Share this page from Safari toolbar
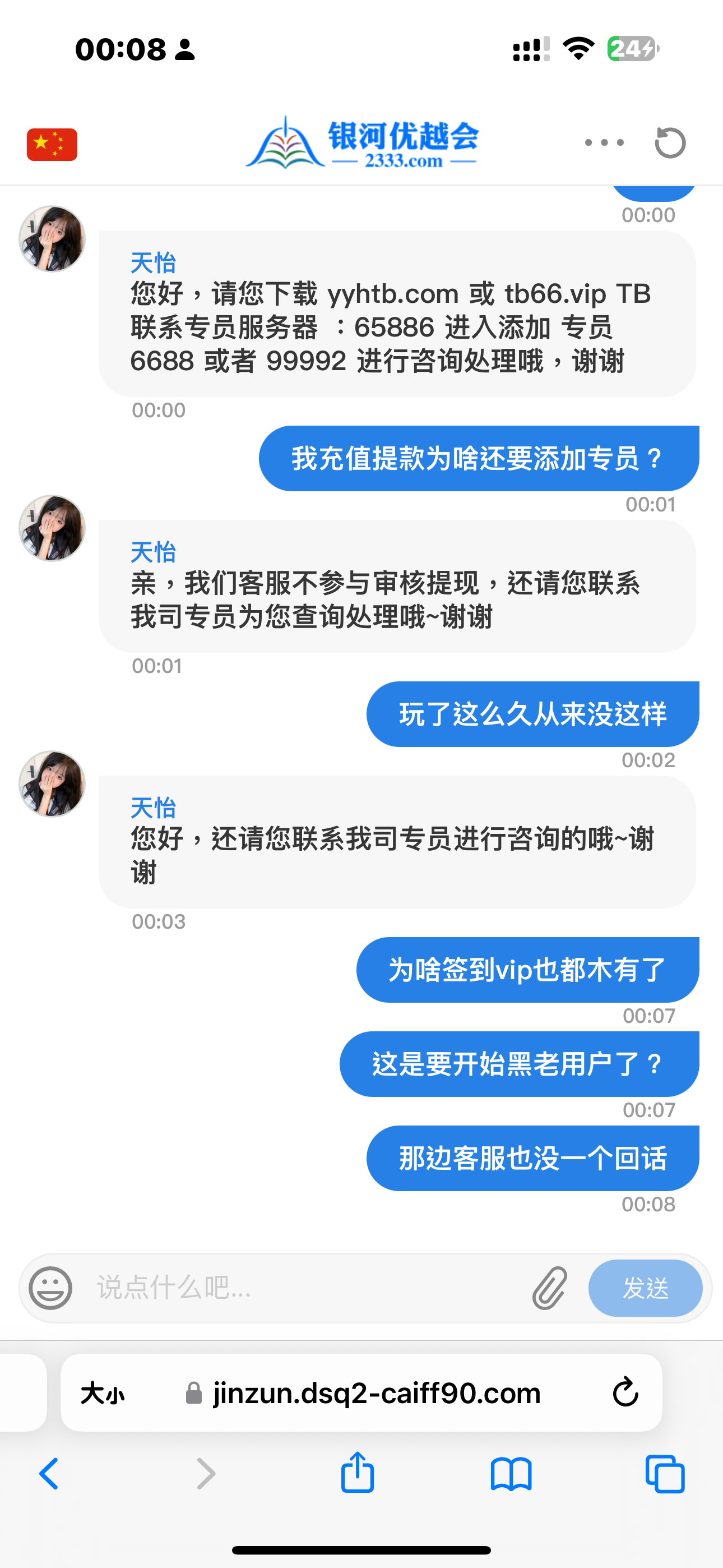The image size is (723, 1568). (x=357, y=1473)
